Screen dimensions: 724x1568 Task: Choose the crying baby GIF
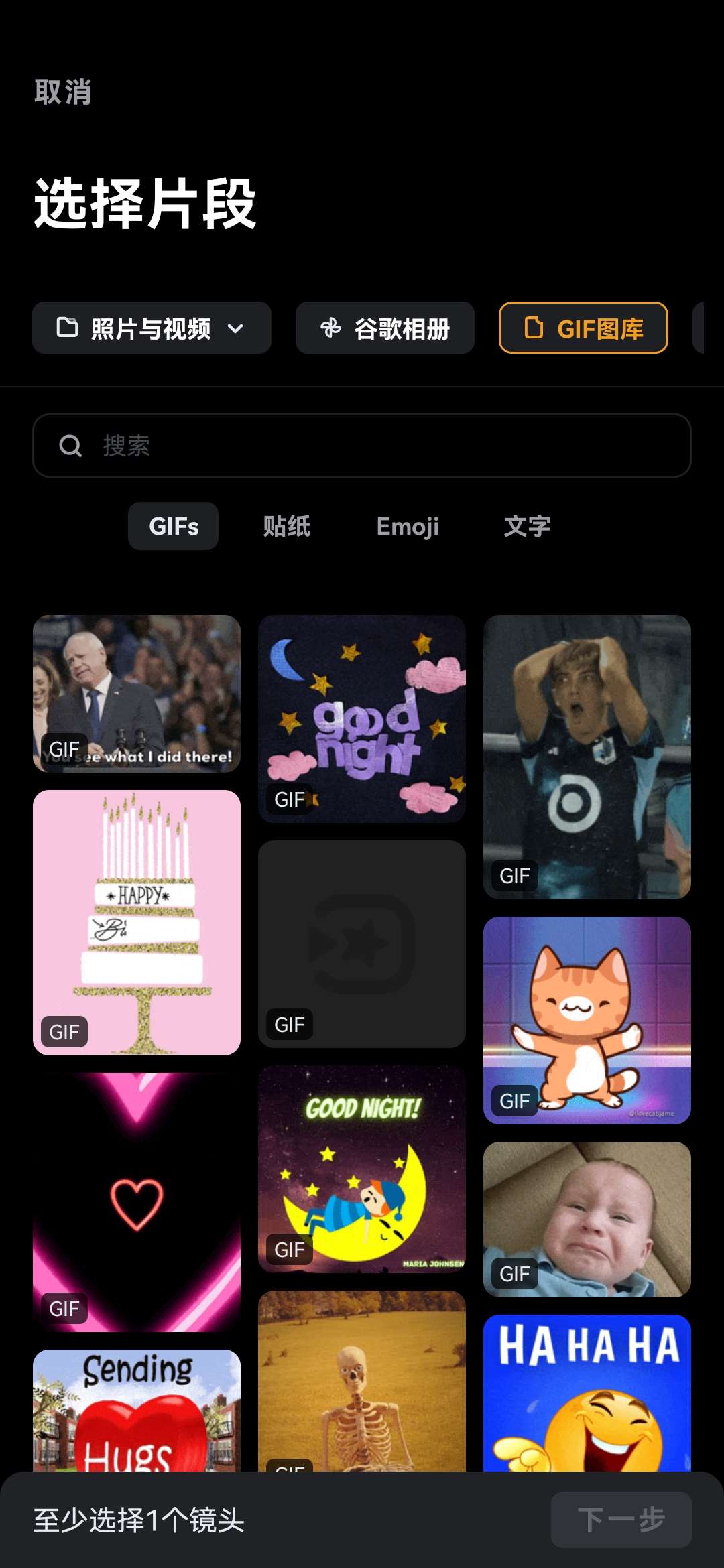(x=587, y=1219)
